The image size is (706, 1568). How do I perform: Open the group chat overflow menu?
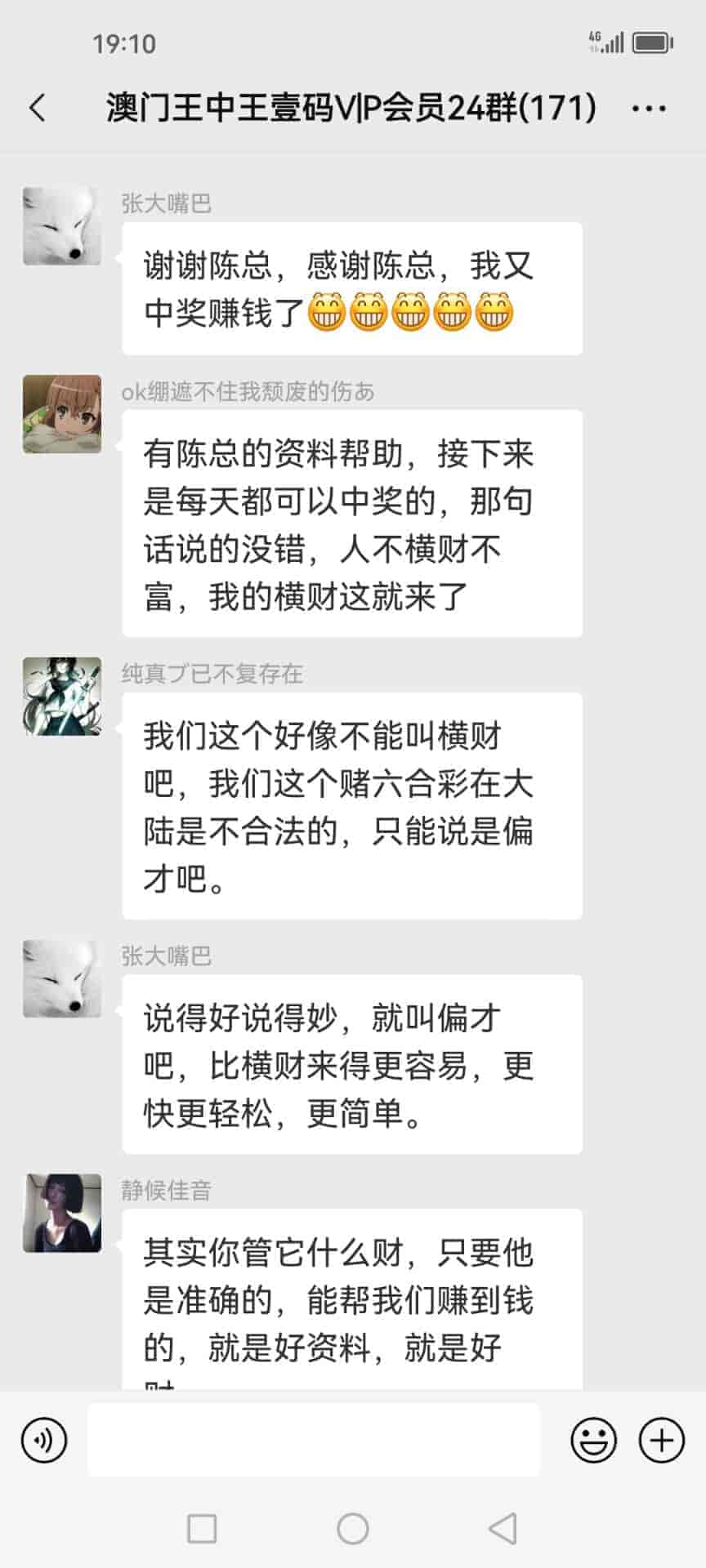point(649,108)
